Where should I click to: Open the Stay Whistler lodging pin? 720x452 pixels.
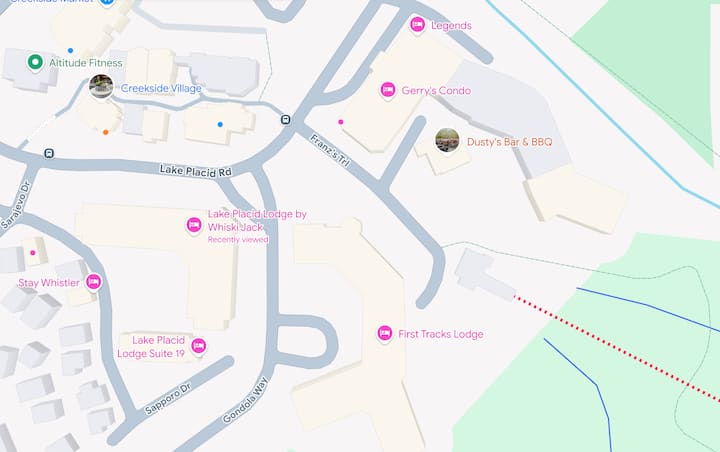[x=94, y=282]
